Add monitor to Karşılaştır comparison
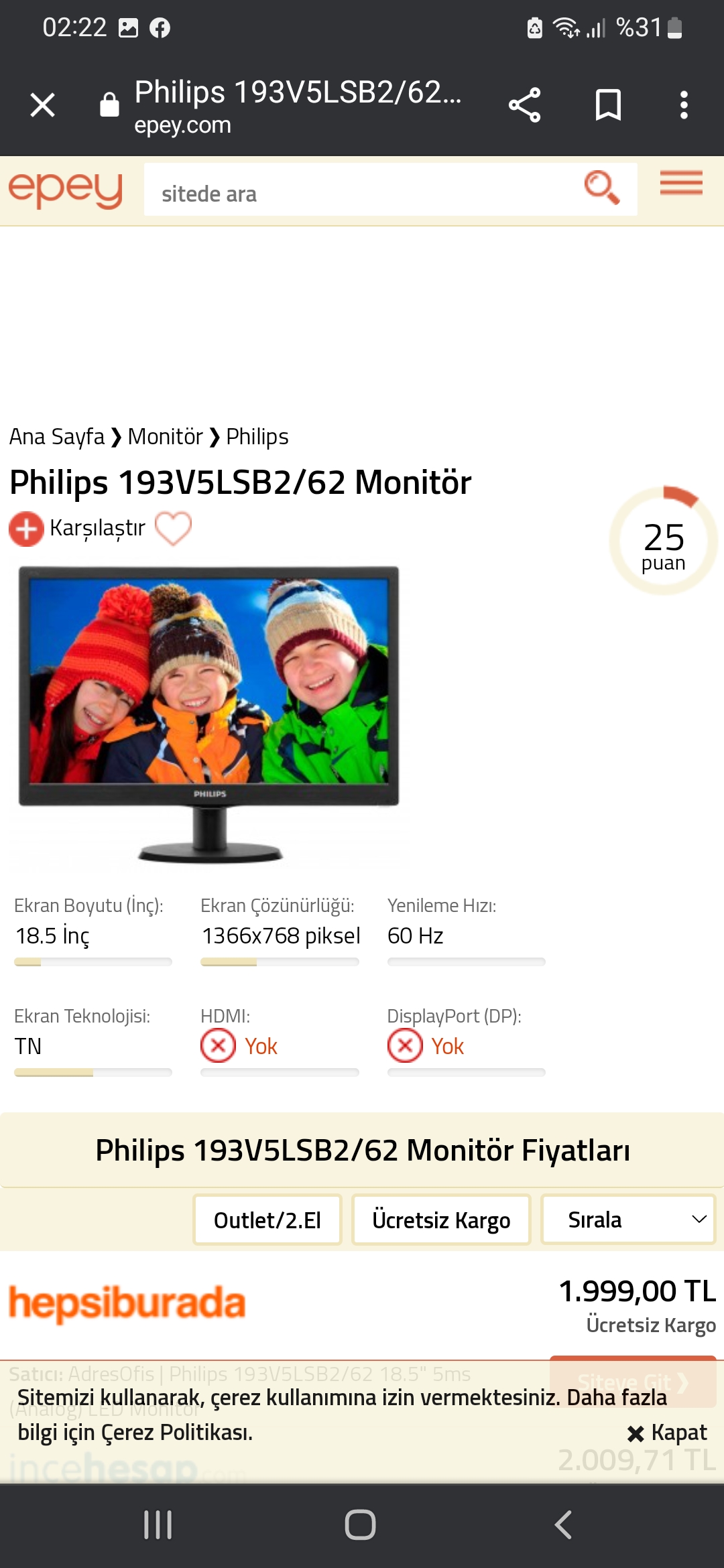 click(x=77, y=528)
